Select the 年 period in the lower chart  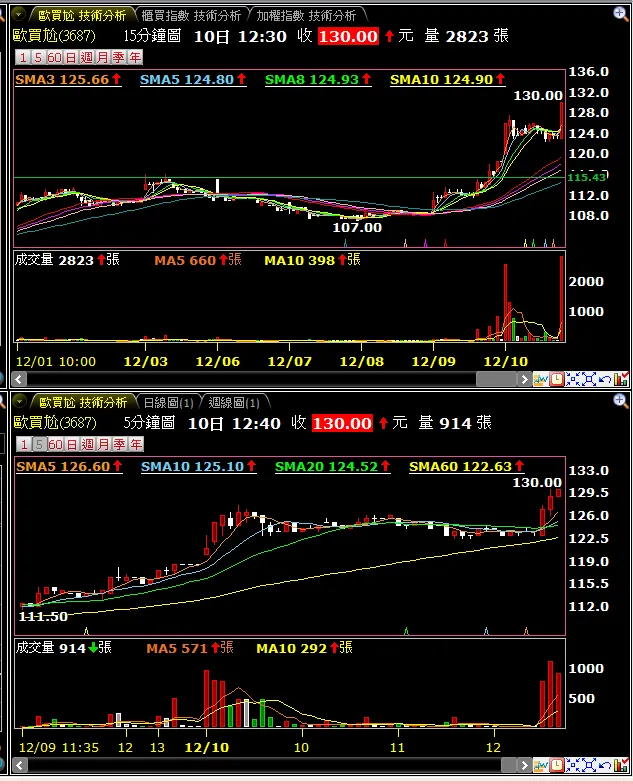pos(135,444)
